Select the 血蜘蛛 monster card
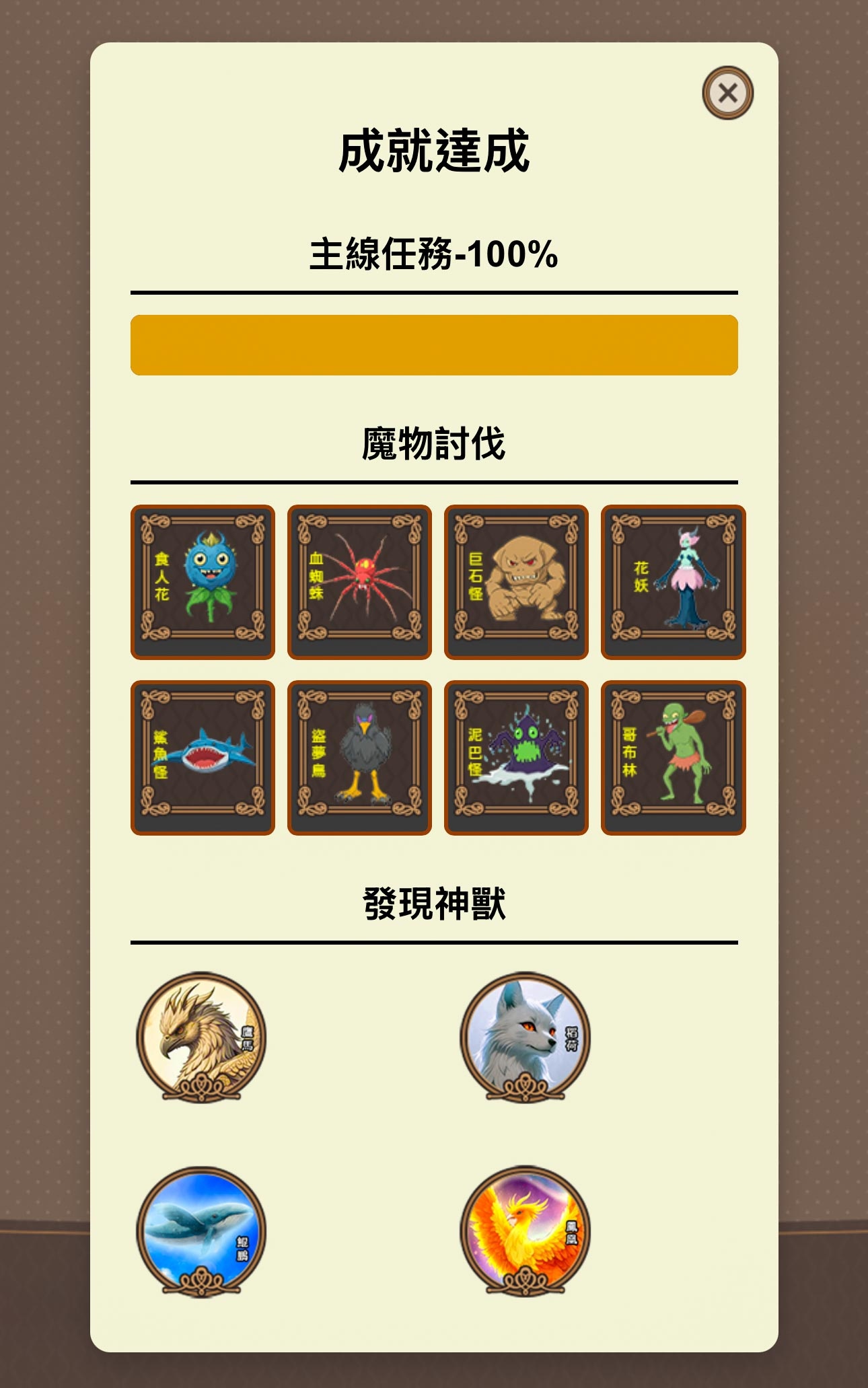The width and height of the screenshot is (868, 1388). point(359,582)
